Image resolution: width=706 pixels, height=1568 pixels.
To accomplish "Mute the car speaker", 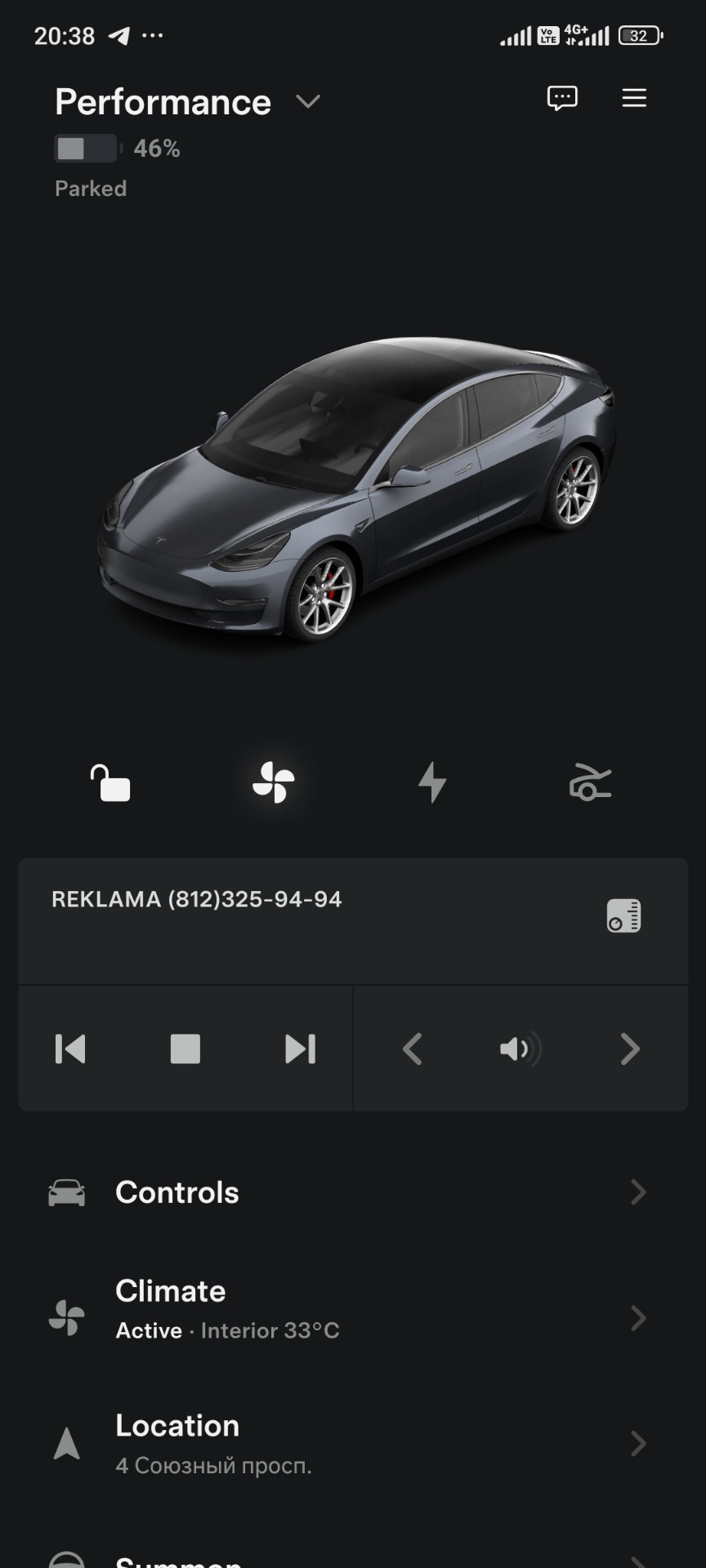I will tap(520, 1049).
